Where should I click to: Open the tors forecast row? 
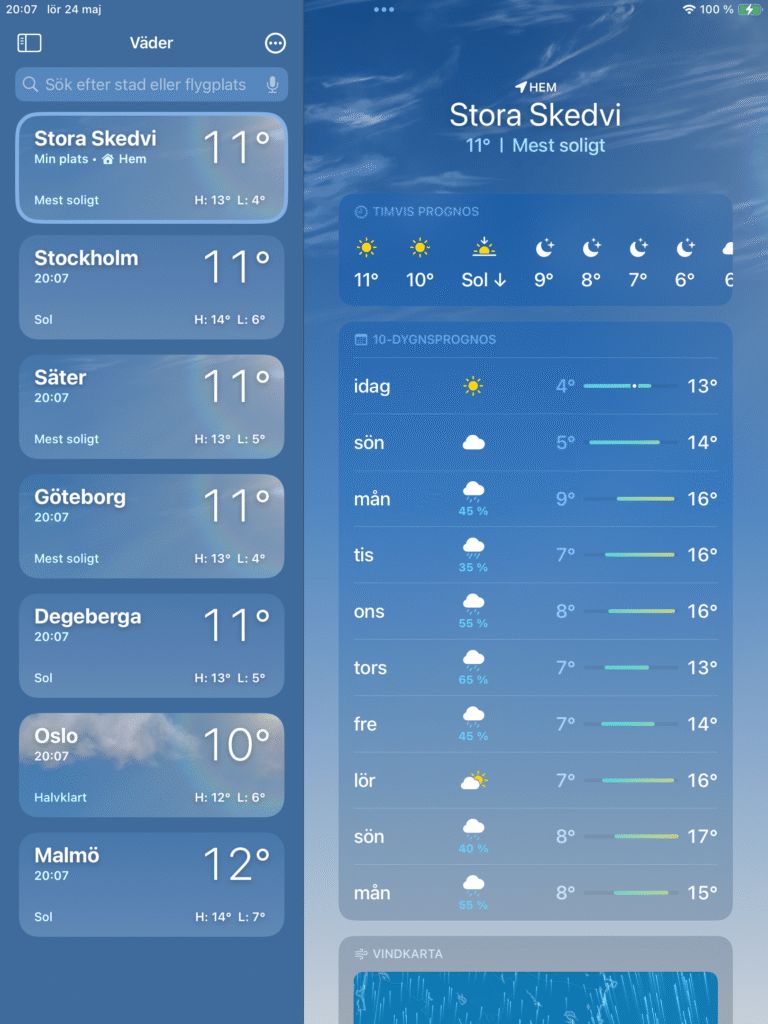click(535, 668)
